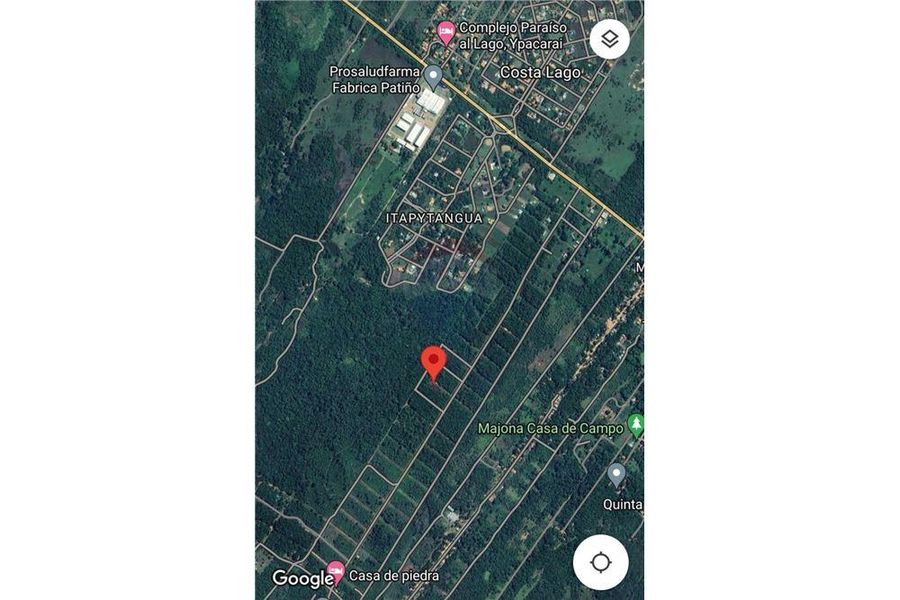Center map on my location
This screenshot has height=600, width=900.
600,562
